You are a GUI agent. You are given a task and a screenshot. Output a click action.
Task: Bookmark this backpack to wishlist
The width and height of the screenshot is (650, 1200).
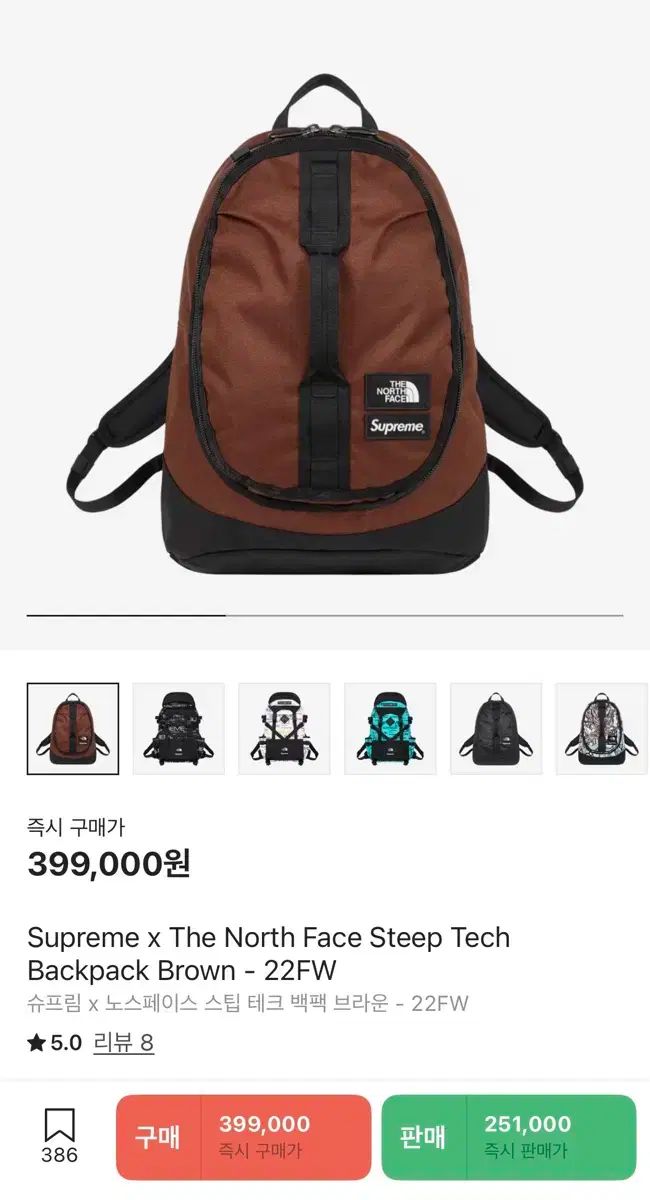tap(60, 1137)
